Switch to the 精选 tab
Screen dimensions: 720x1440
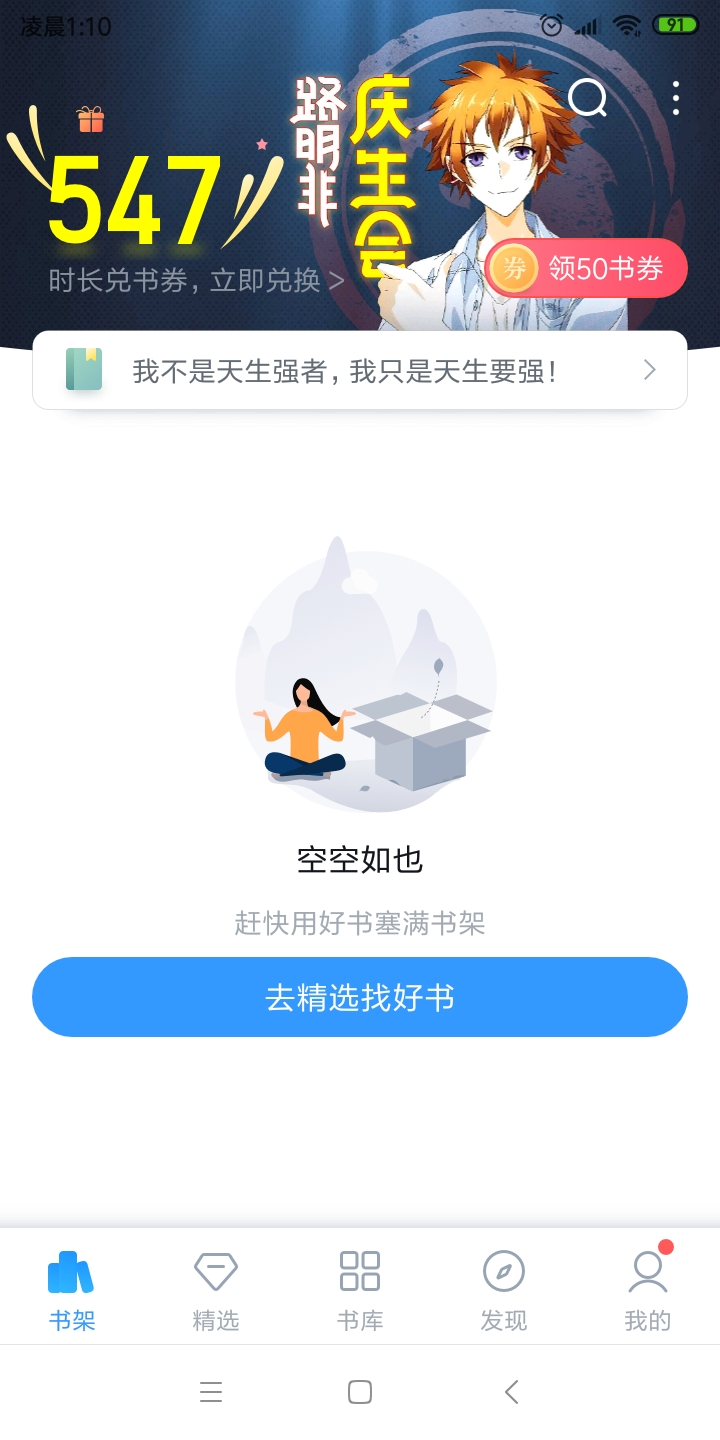pyautogui.click(x=216, y=1290)
